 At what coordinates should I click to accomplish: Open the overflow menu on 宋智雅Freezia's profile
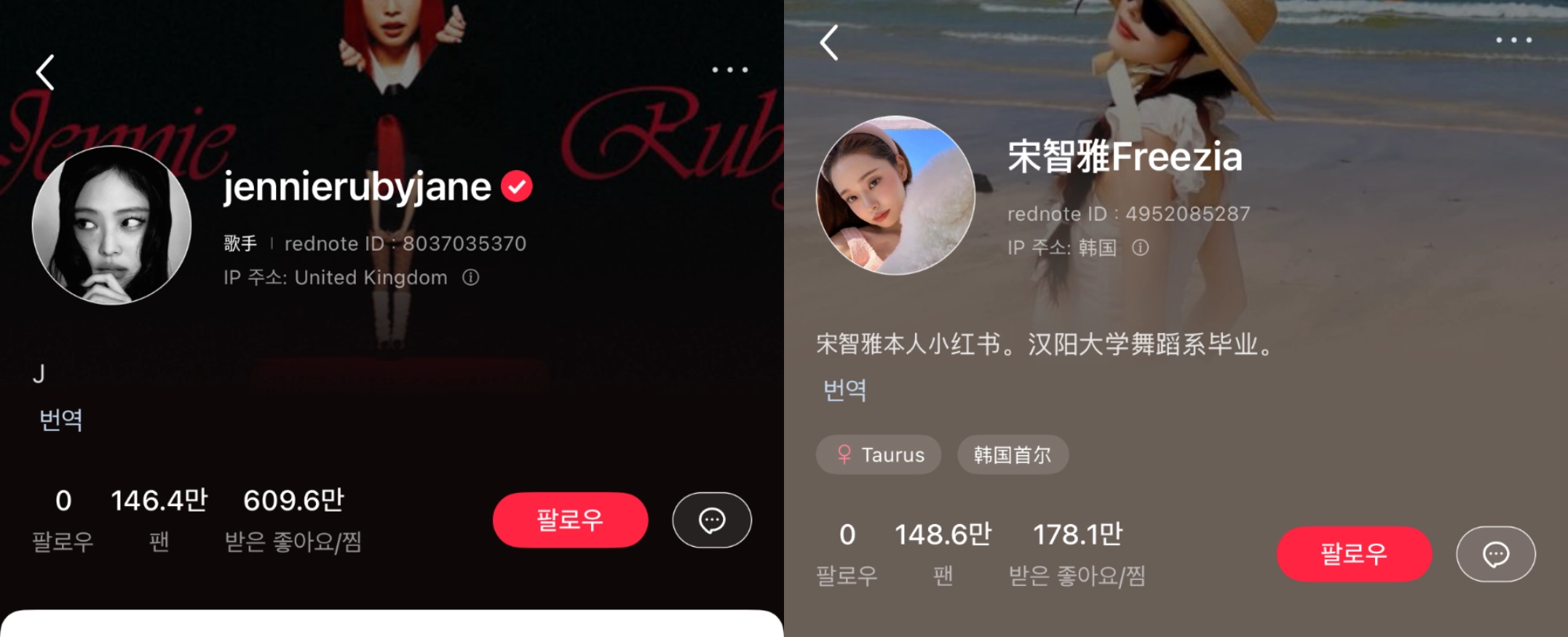click(x=1513, y=40)
